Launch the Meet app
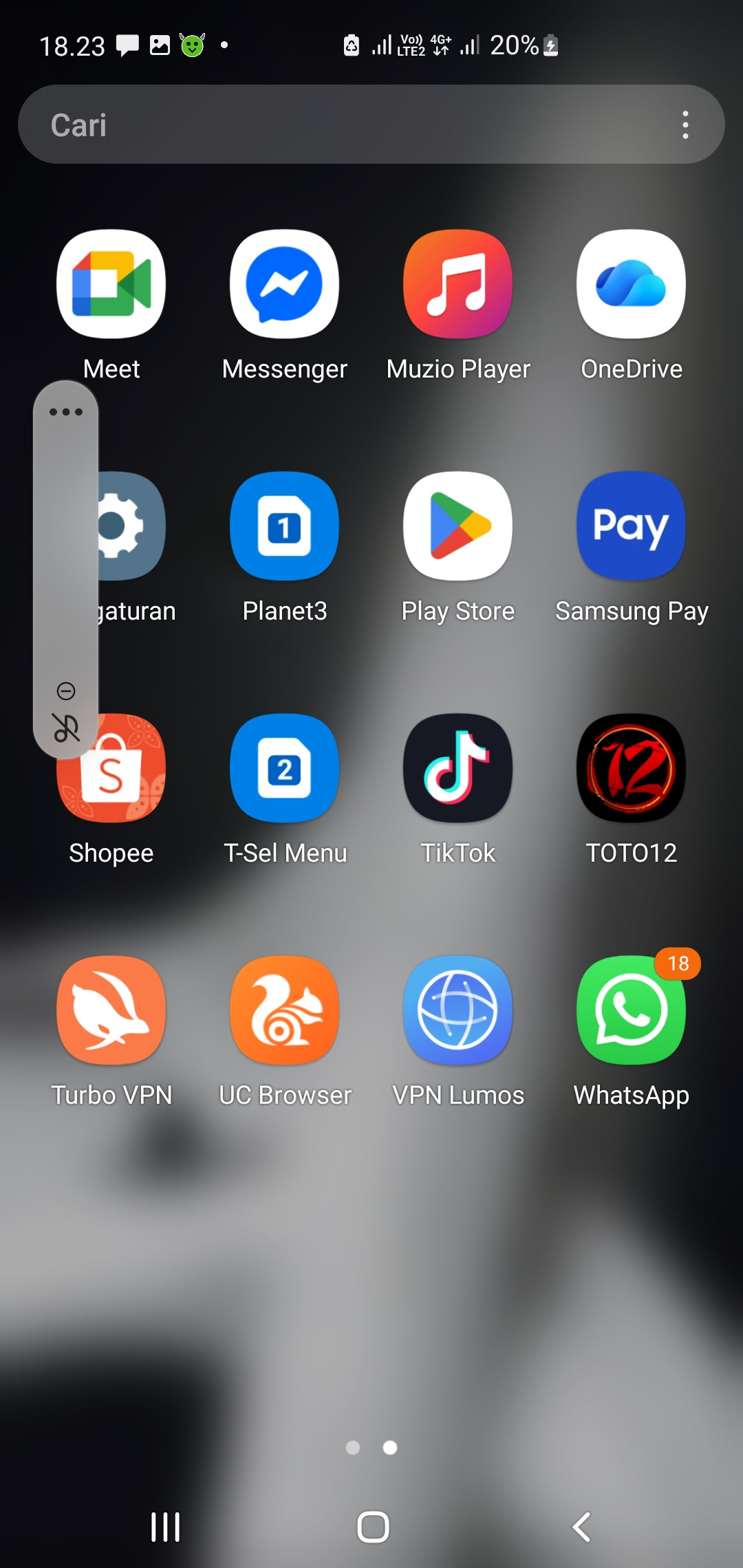Image resolution: width=743 pixels, height=1568 pixels. pos(111,284)
